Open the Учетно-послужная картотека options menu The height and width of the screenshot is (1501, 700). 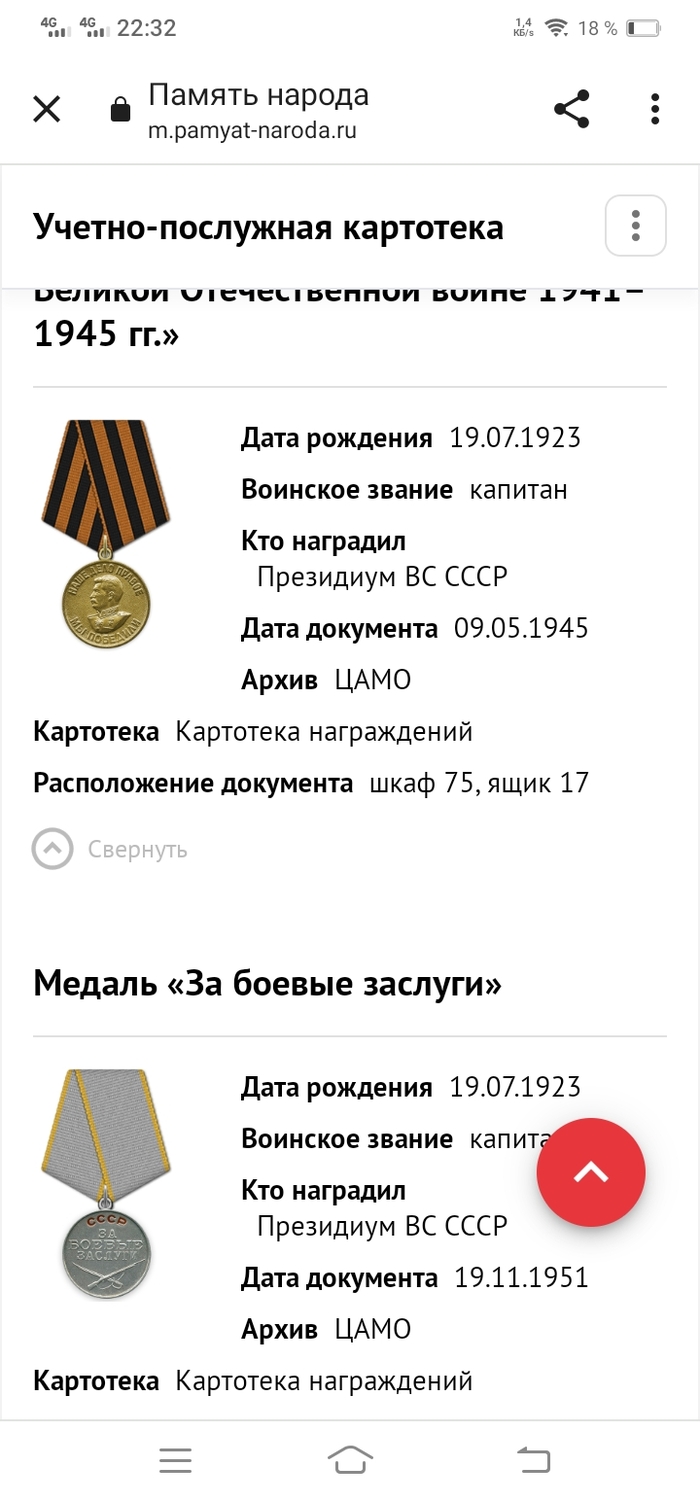635,226
